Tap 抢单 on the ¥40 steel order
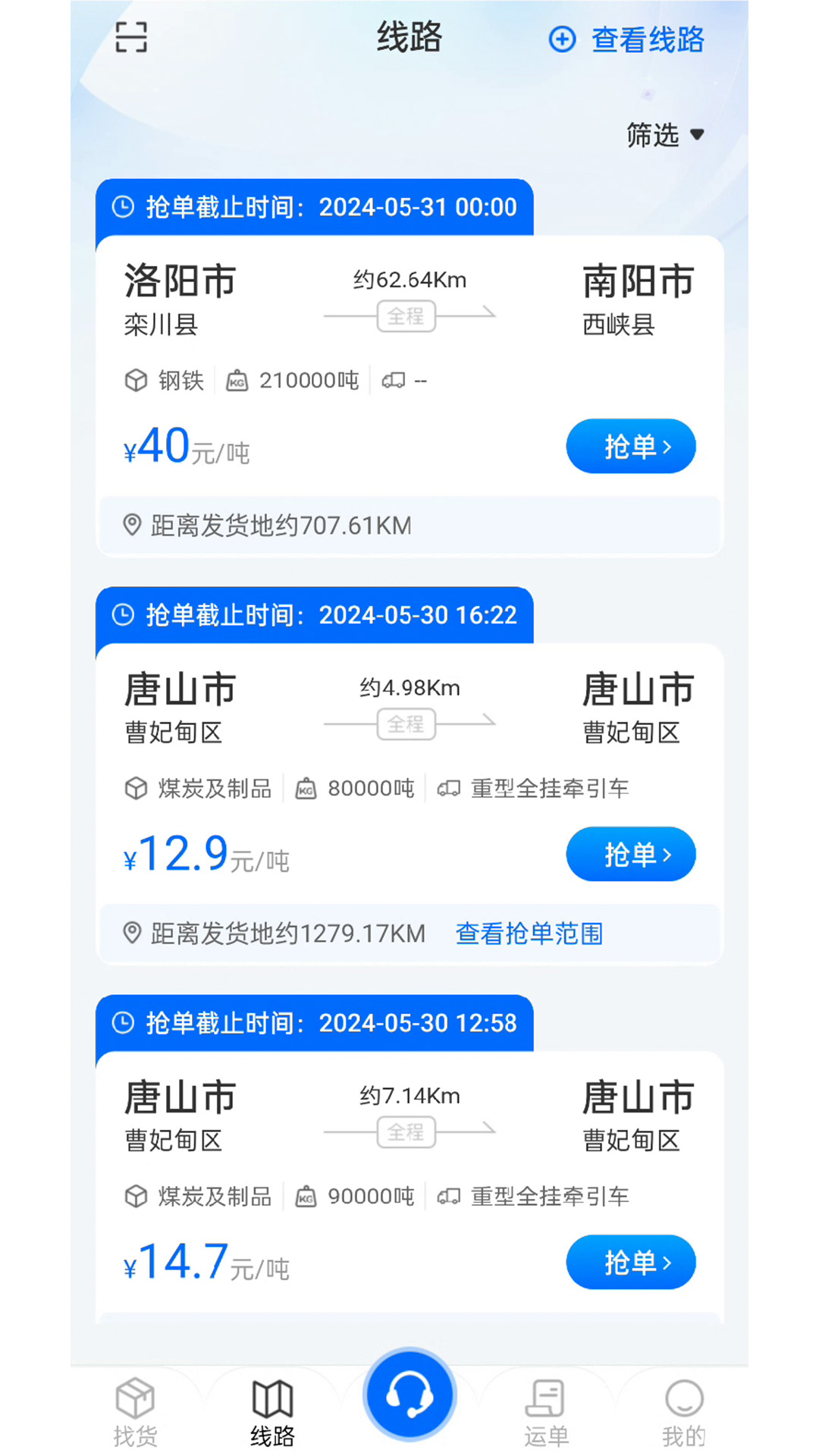819x1456 pixels. click(631, 447)
